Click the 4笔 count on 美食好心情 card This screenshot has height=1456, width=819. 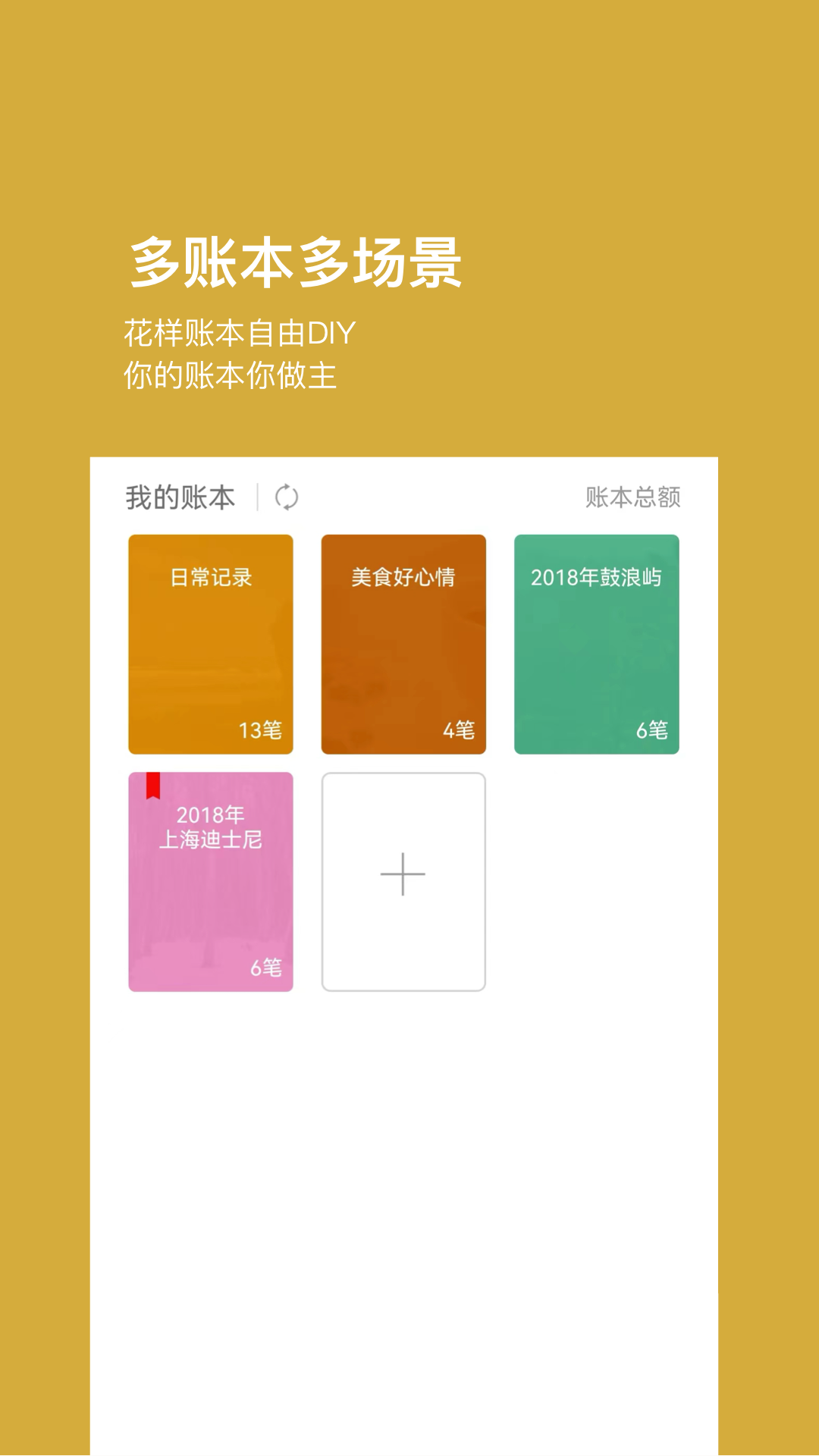pyautogui.click(x=460, y=730)
